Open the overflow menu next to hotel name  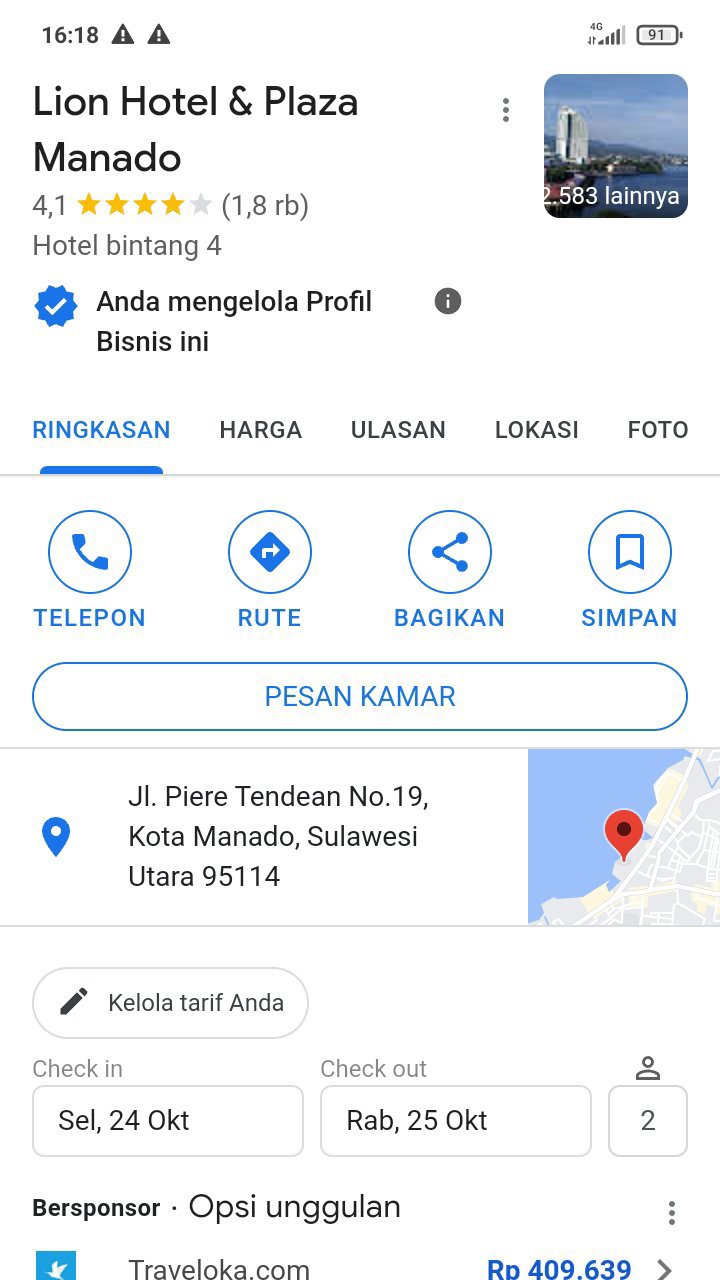point(506,110)
